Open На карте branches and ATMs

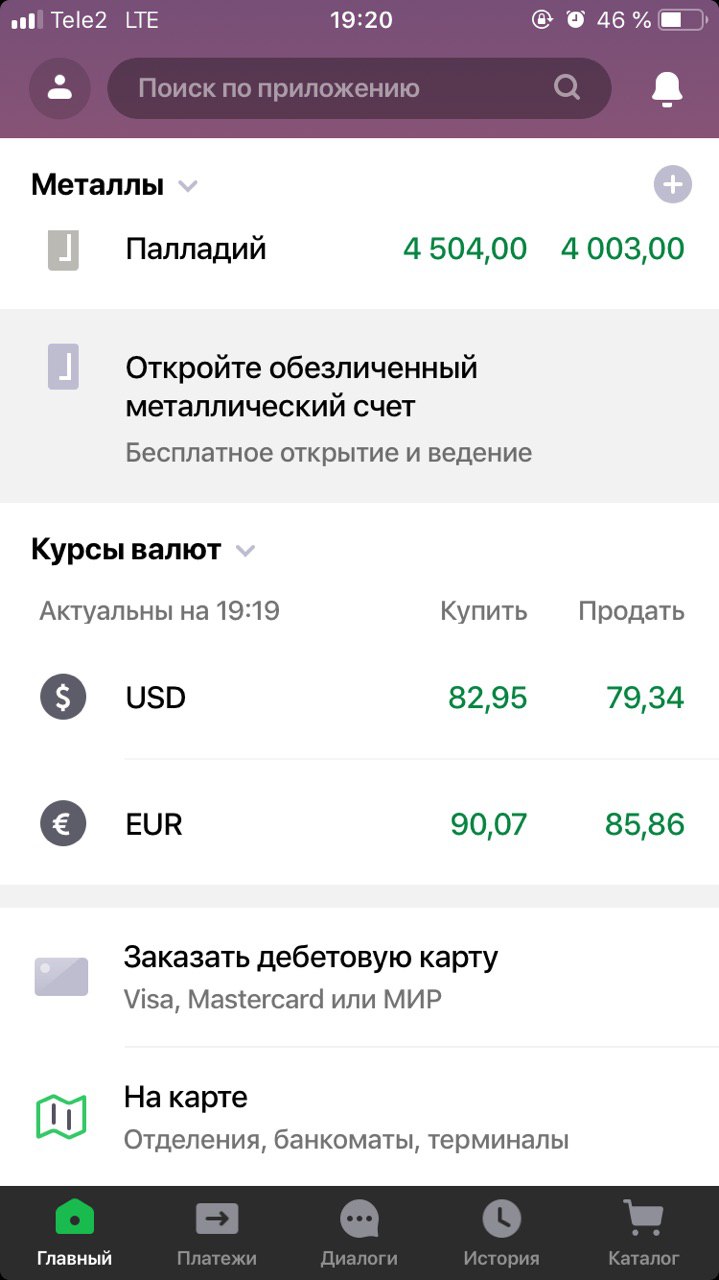tap(359, 1117)
